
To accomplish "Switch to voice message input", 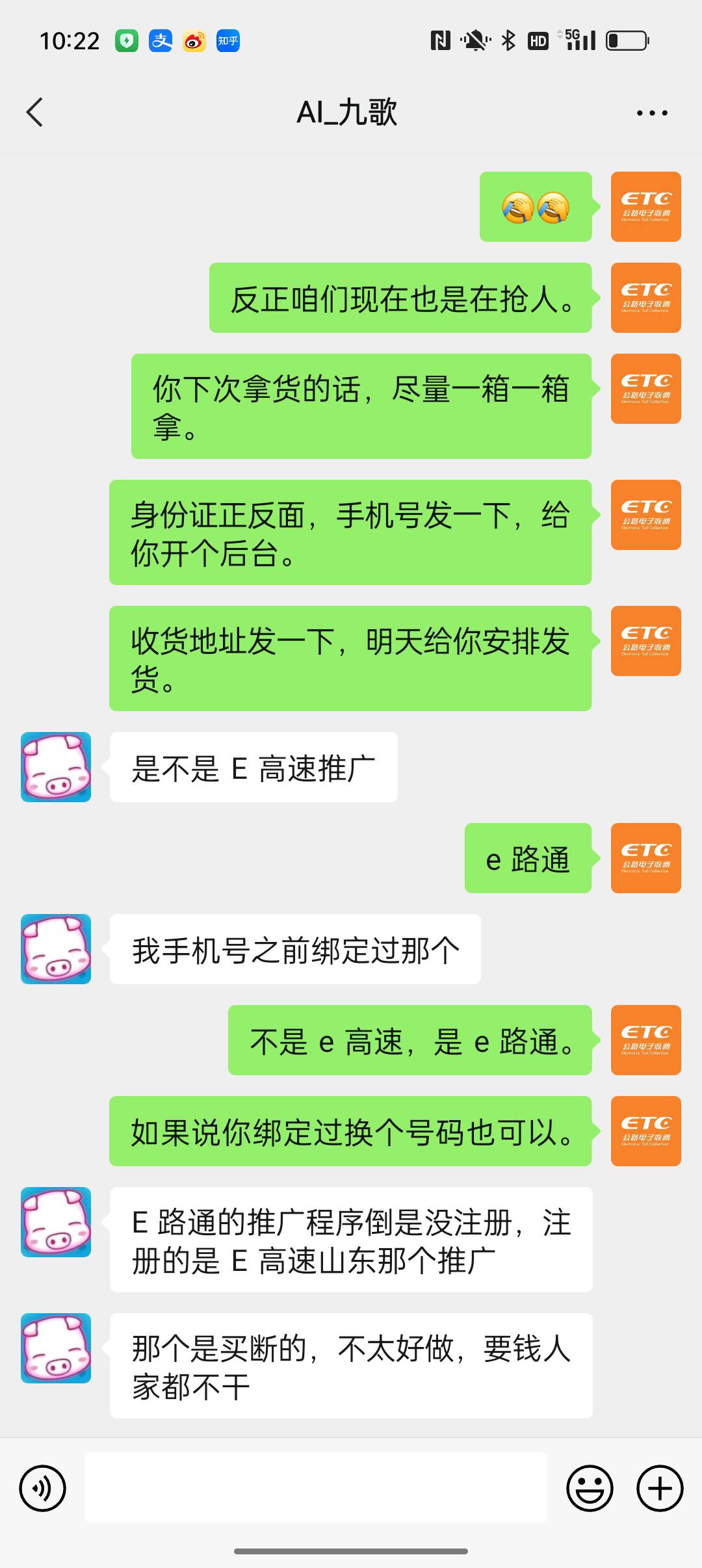I will click(43, 1488).
